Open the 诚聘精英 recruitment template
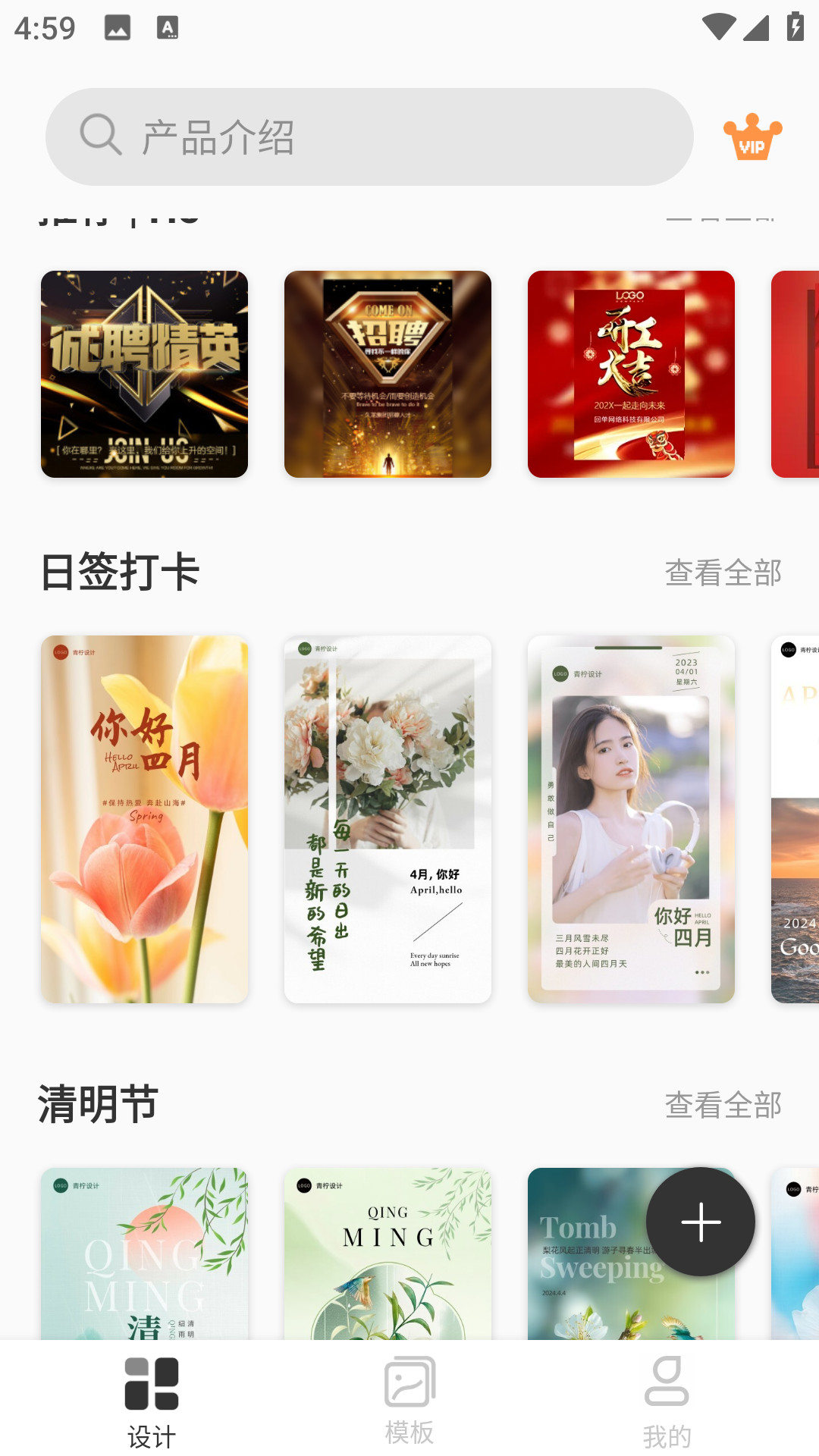Screen dimensions: 819x1456 click(144, 374)
